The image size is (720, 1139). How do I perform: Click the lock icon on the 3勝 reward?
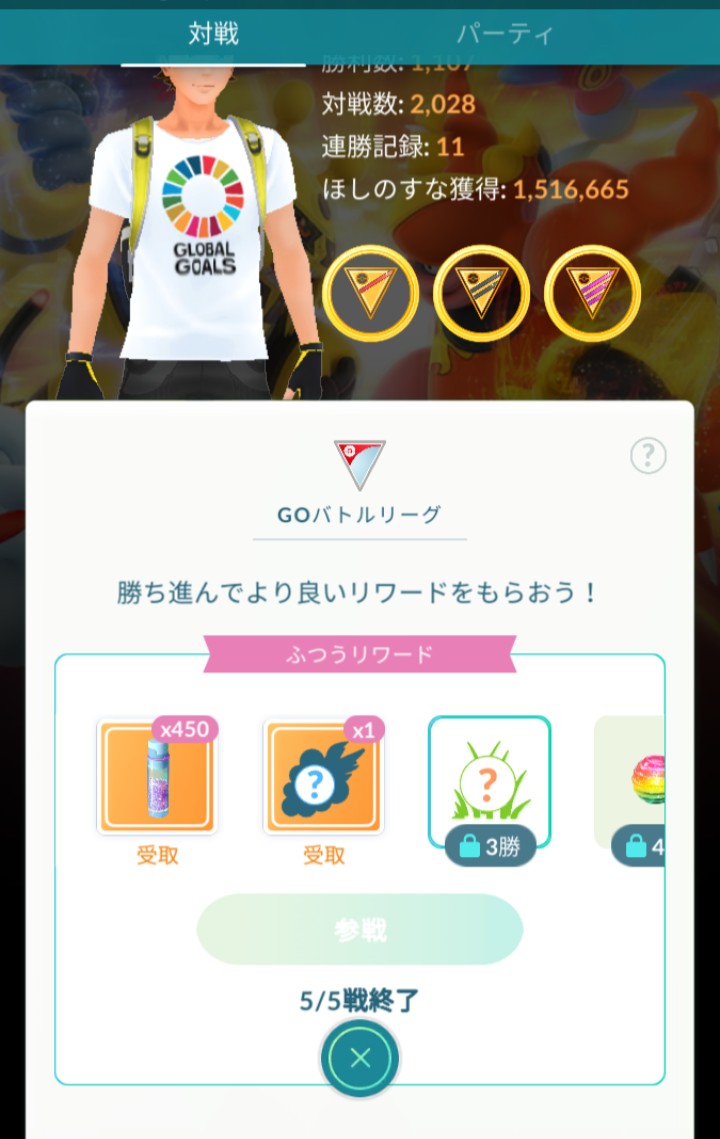[466, 846]
